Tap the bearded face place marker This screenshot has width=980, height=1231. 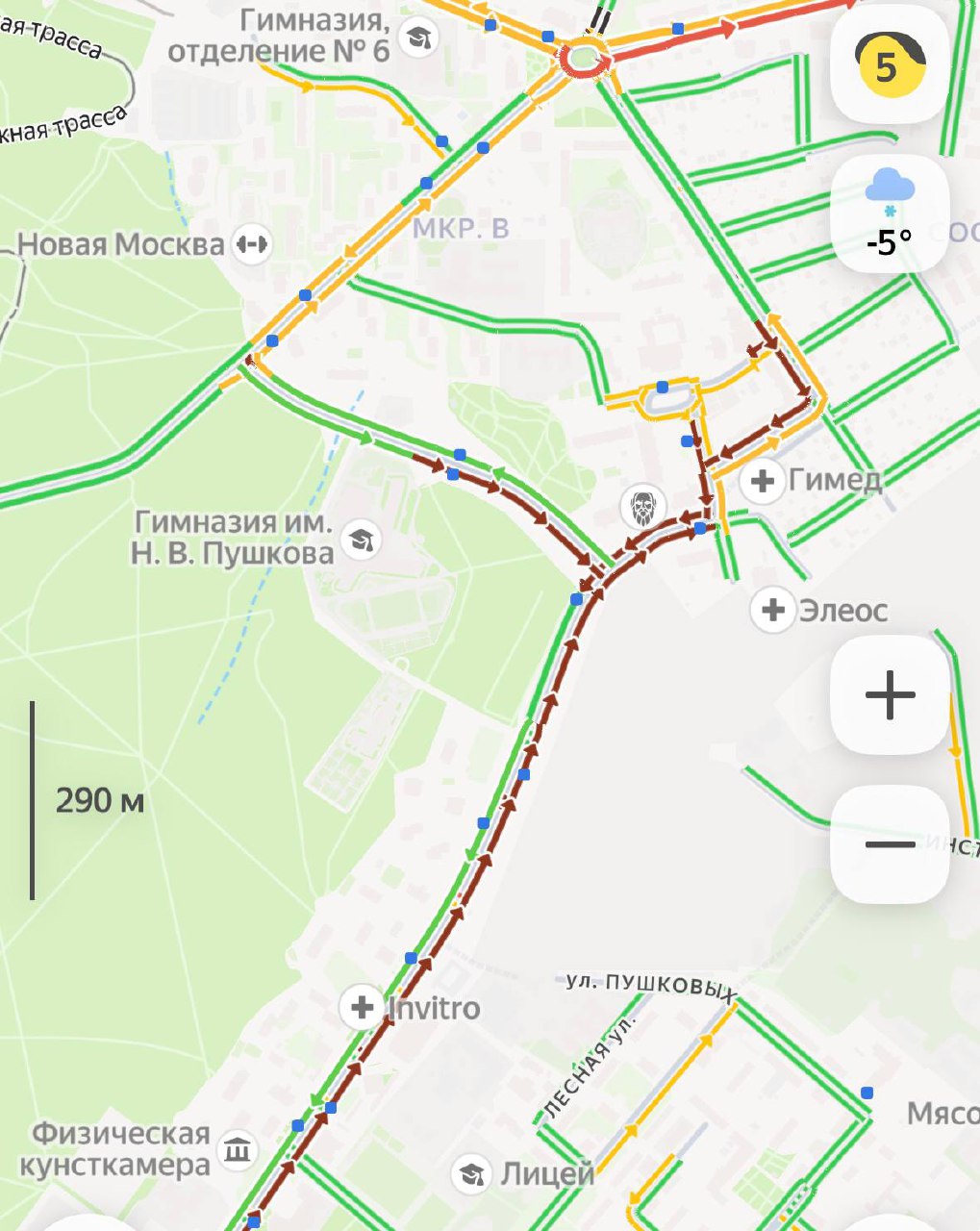(x=643, y=506)
